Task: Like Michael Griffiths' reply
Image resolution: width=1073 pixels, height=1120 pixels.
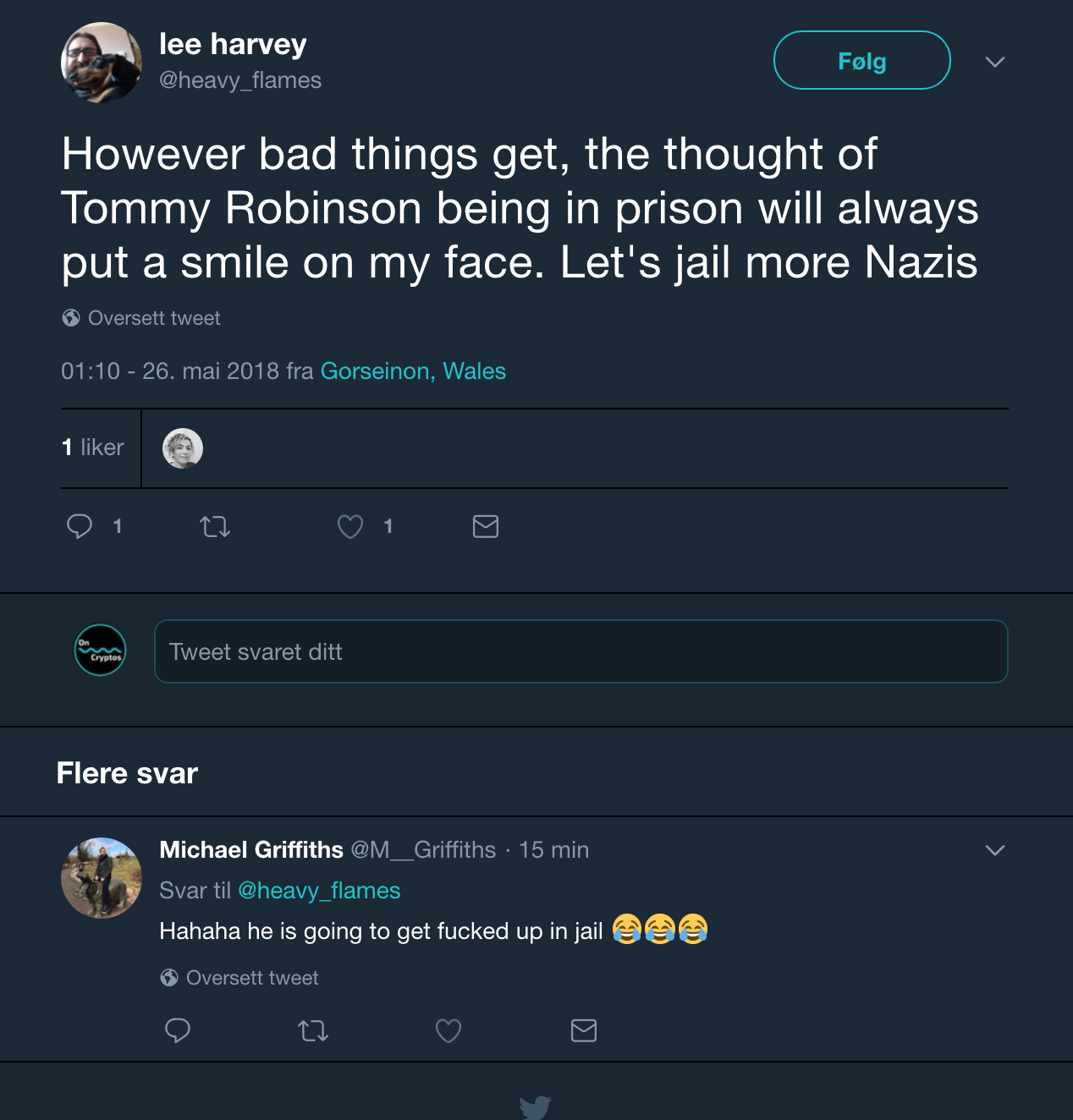Action: pos(448,1030)
